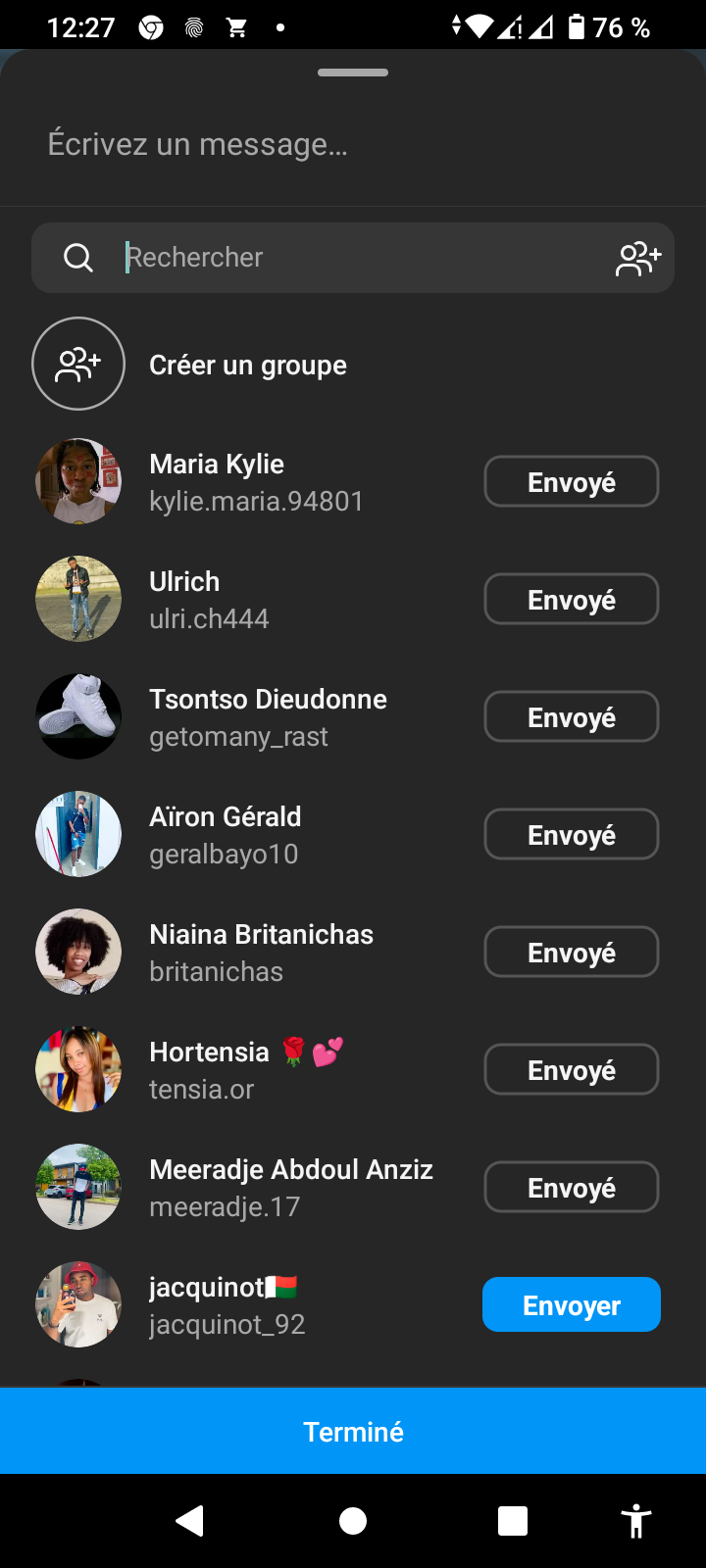Send the post to jacquinot
This screenshot has height=1568, width=706.
(x=571, y=1305)
